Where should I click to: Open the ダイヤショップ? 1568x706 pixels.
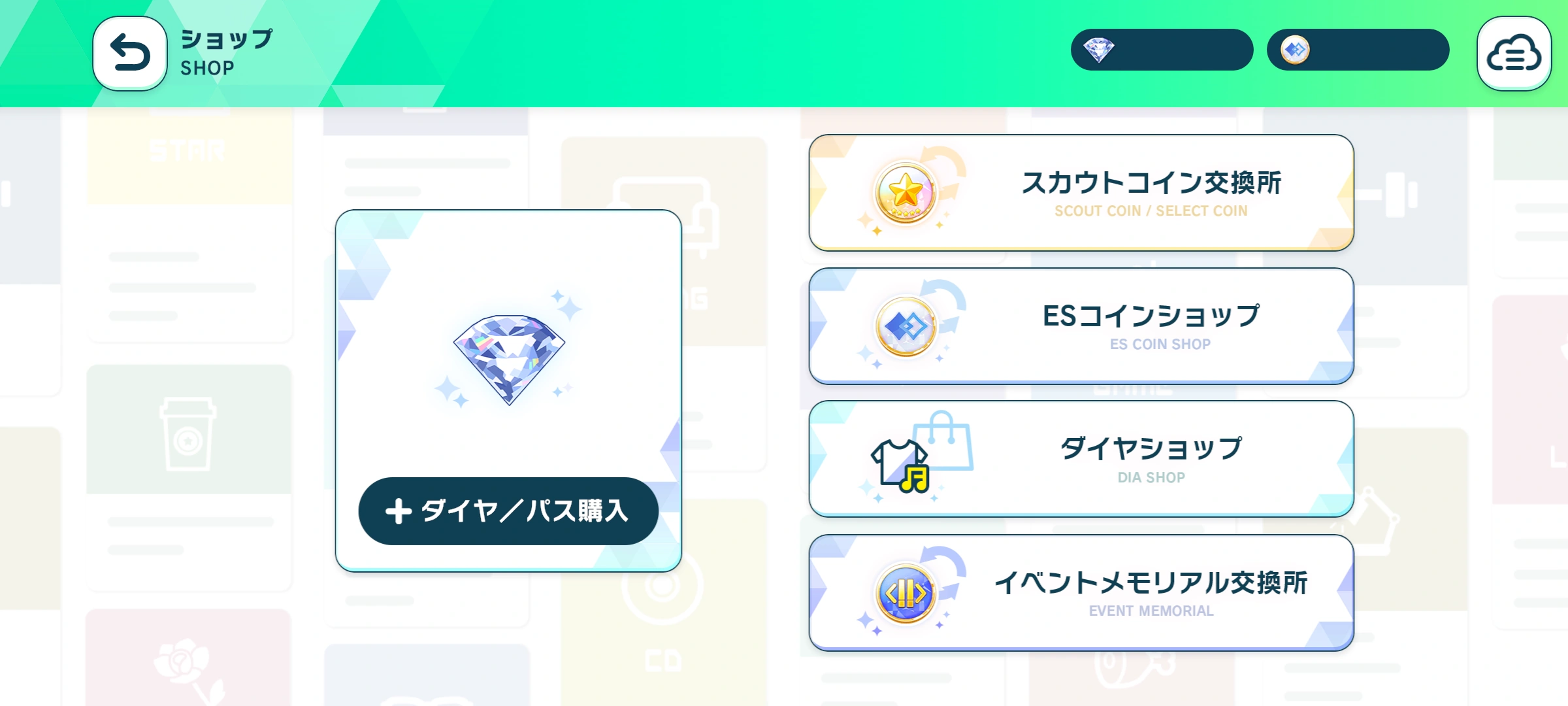[1081, 459]
